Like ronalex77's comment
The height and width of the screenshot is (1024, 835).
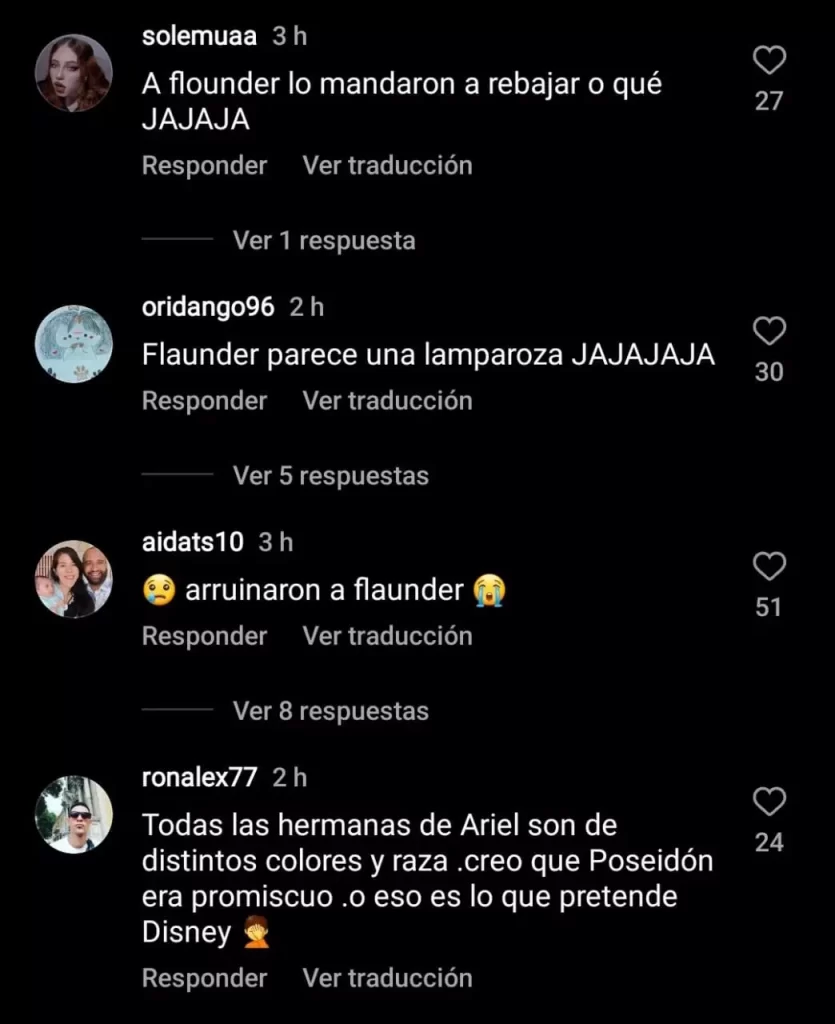point(768,802)
